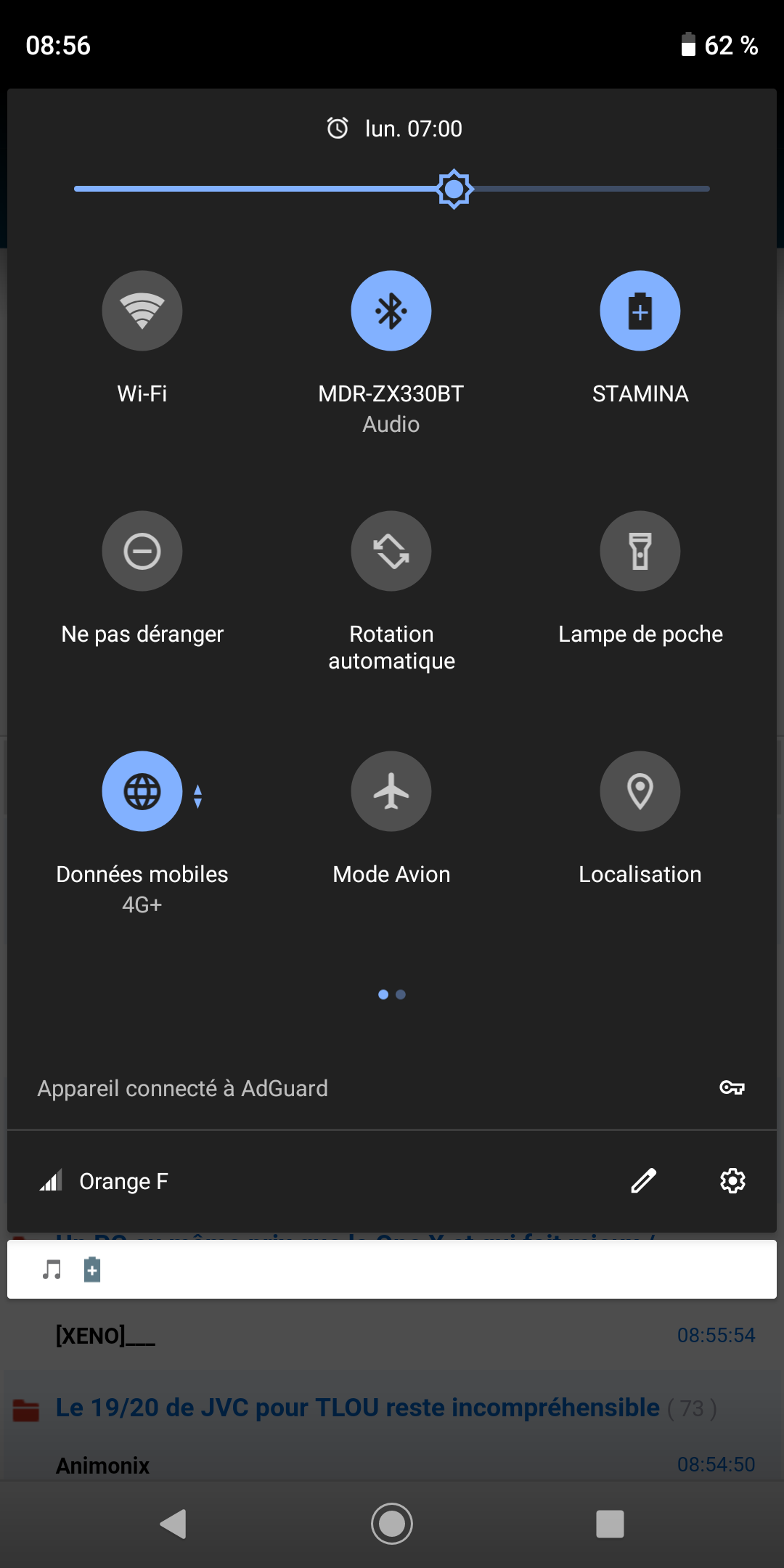Turn off Données mobiles
The height and width of the screenshot is (1568, 784).
(x=142, y=791)
